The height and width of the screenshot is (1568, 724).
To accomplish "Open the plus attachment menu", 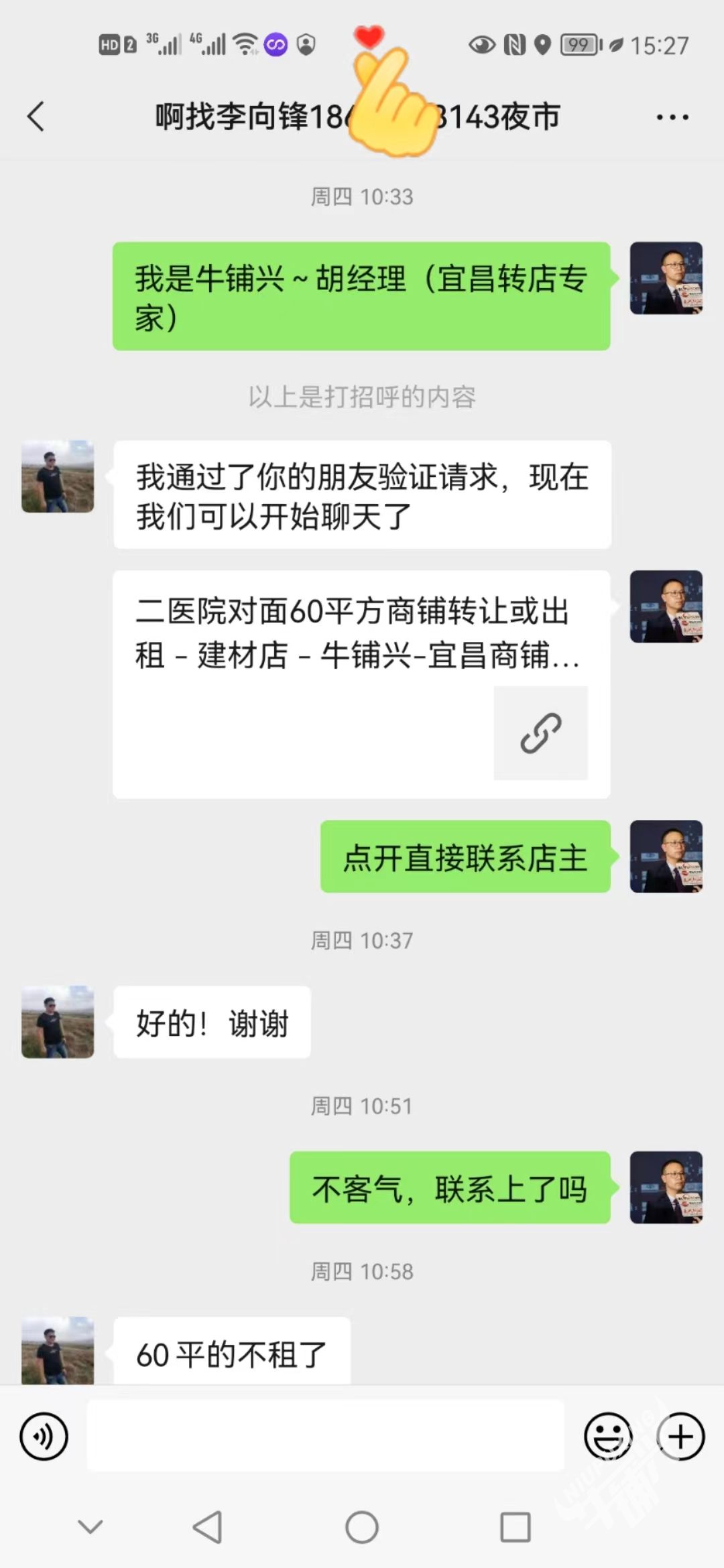I will 680,1437.
